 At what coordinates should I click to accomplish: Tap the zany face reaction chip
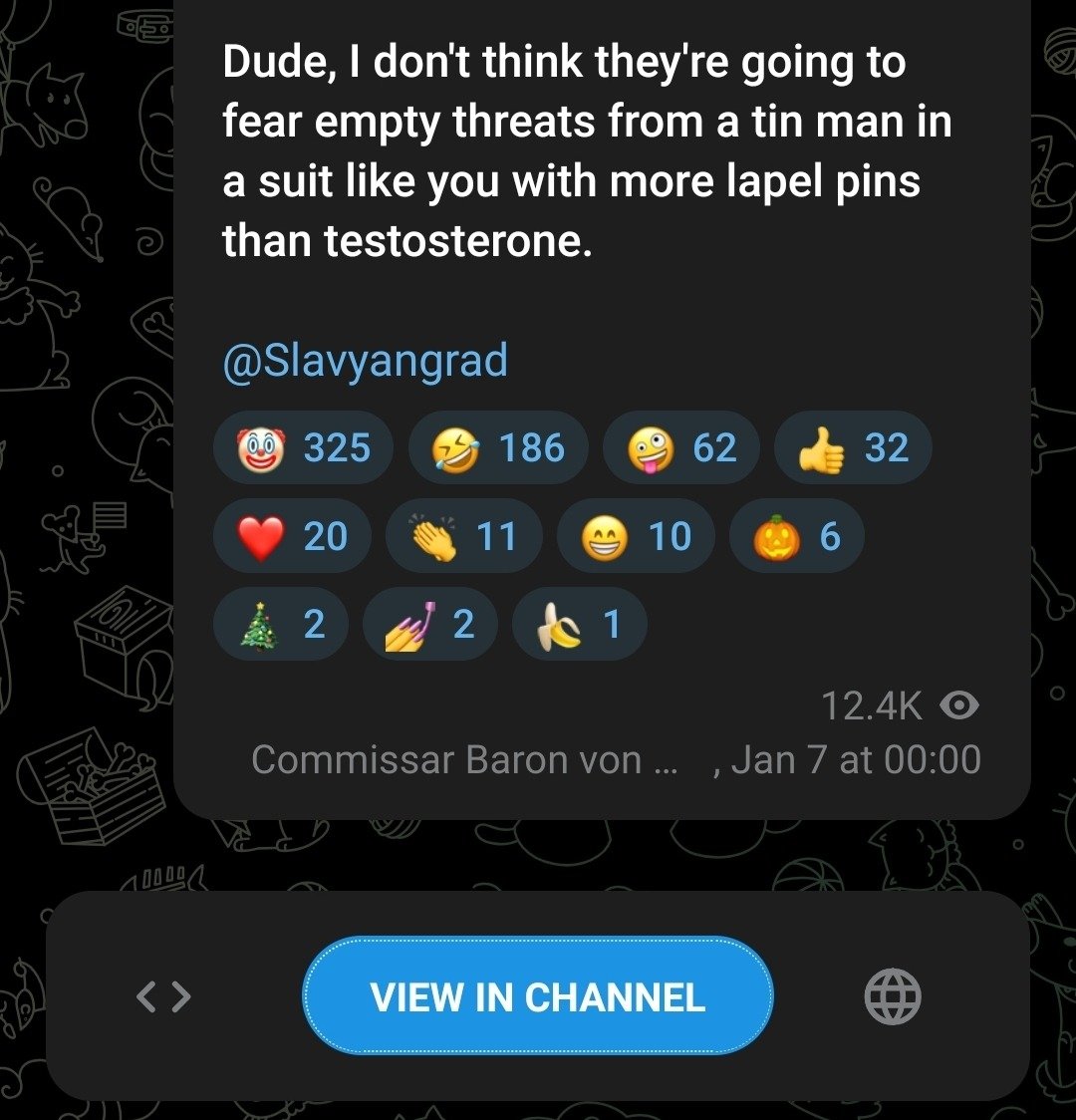click(681, 447)
